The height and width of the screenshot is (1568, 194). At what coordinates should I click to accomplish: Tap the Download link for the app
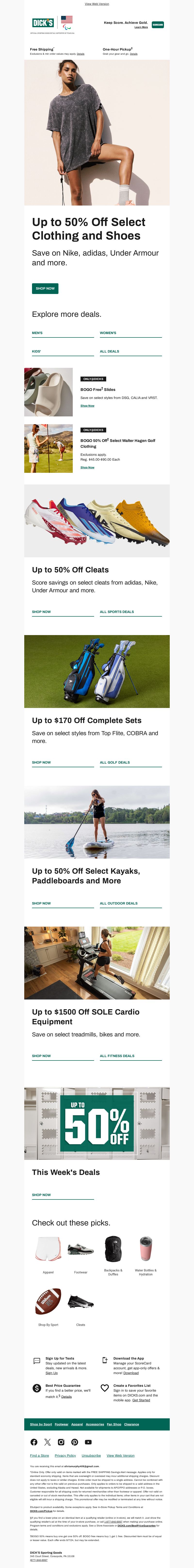[131, 1373]
